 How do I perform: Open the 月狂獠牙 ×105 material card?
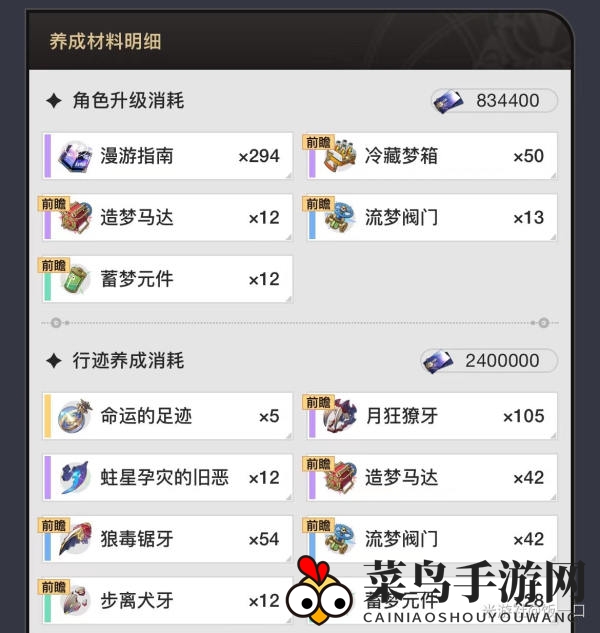click(431, 416)
